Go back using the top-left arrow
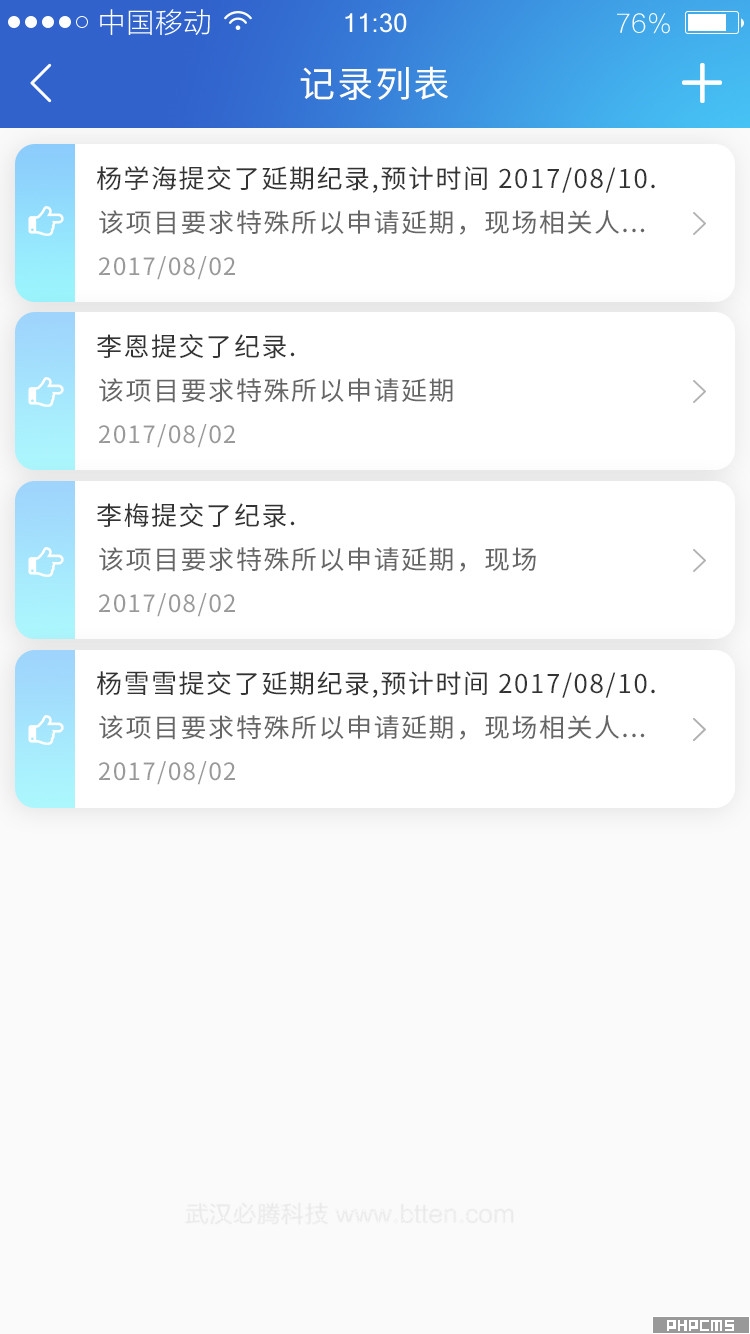Image resolution: width=750 pixels, height=1334 pixels. coord(41,84)
